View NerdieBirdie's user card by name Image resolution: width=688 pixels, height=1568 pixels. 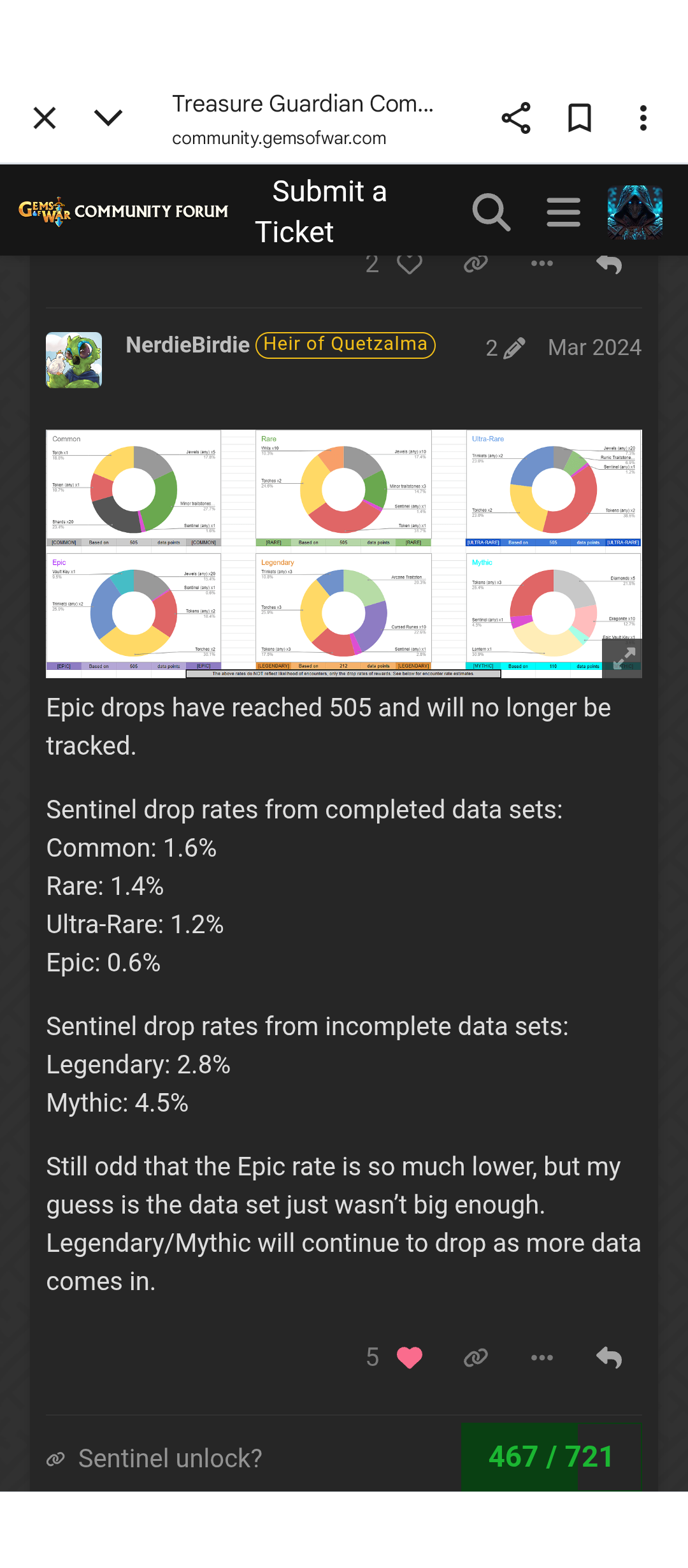pos(187,345)
